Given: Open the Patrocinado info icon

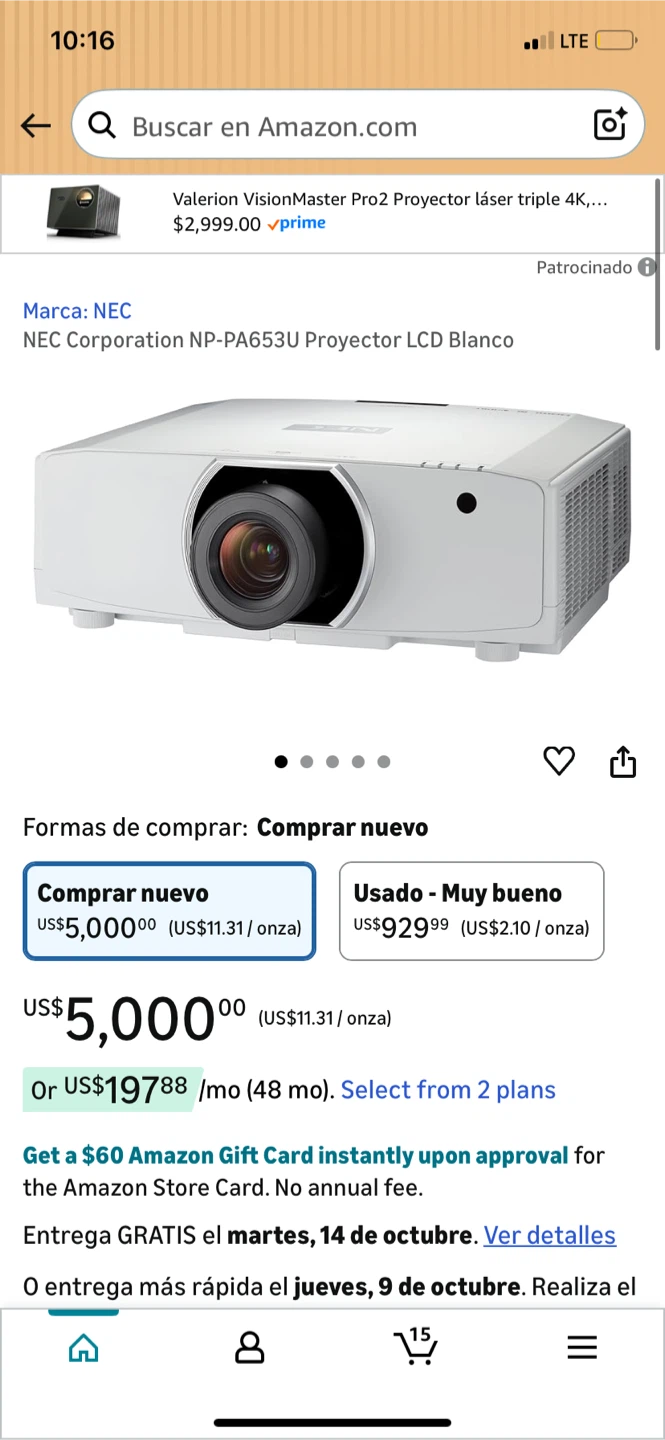Looking at the screenshot, I should click(x=647, y=267).
